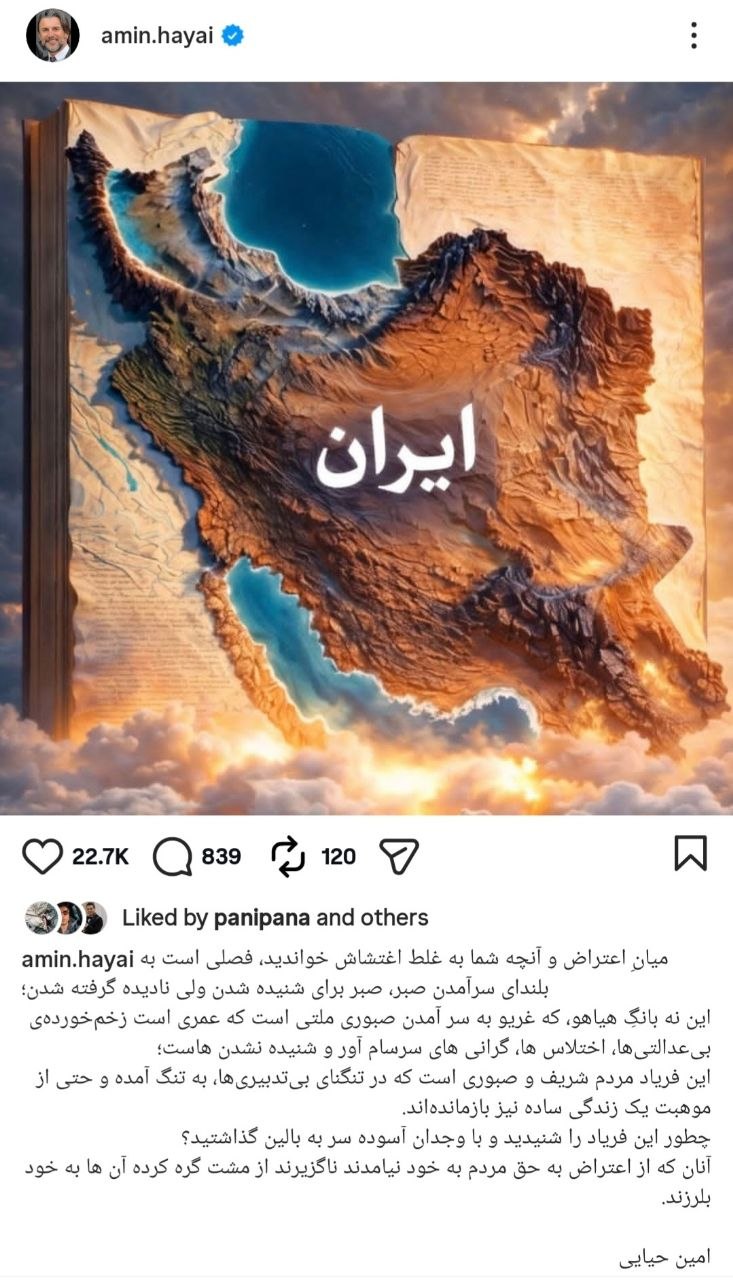Repost this post
The image size is (733, 1280).
pos(288,856)
